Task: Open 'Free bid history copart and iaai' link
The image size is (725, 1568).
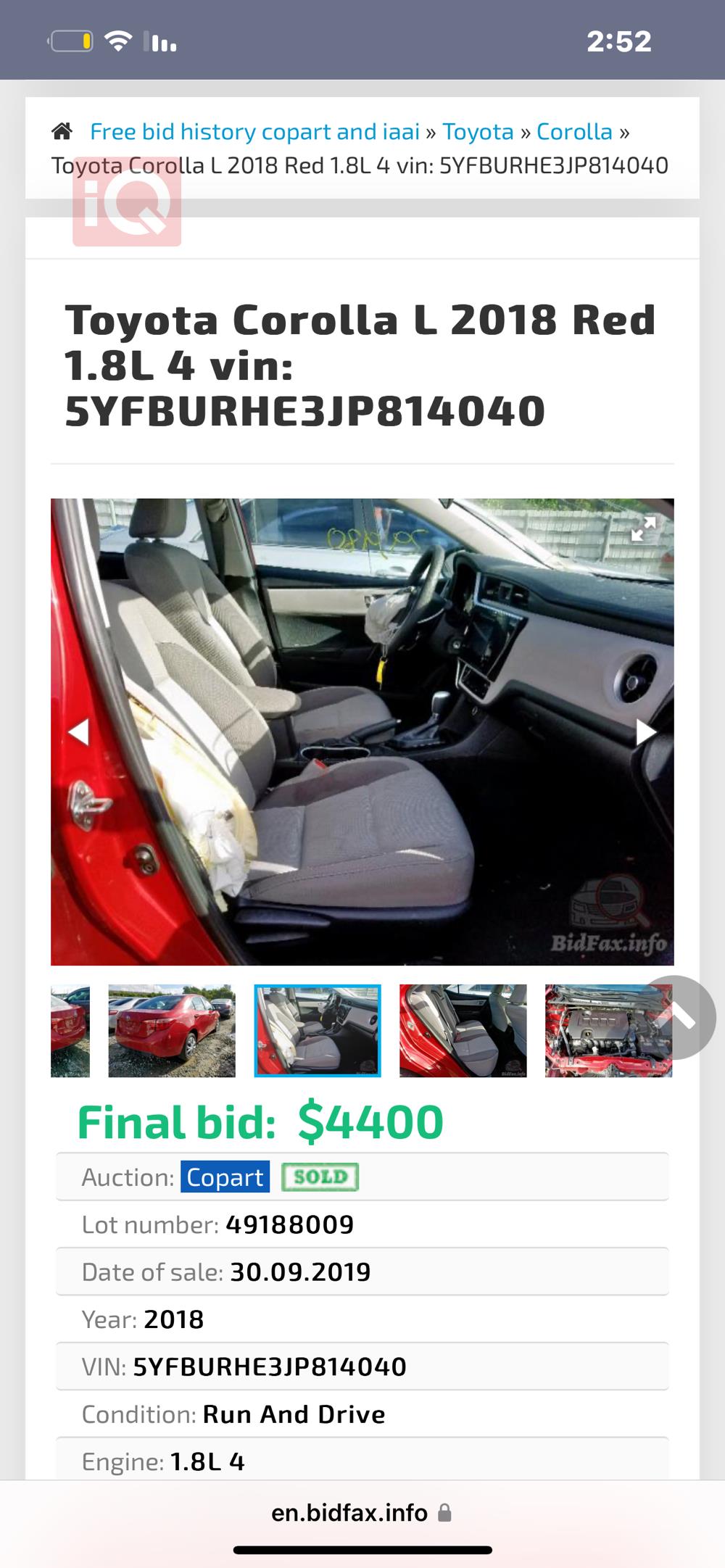Action: (254, 131)
